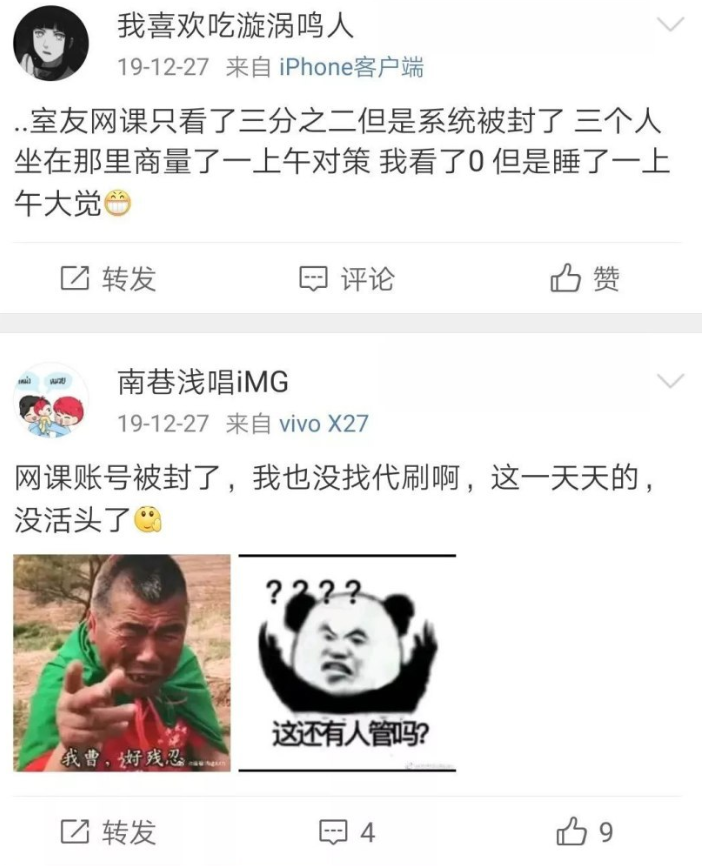Tap the vivo X27 source link
Viewport: 725px width, 866px height.
click(x=323, y=423)
